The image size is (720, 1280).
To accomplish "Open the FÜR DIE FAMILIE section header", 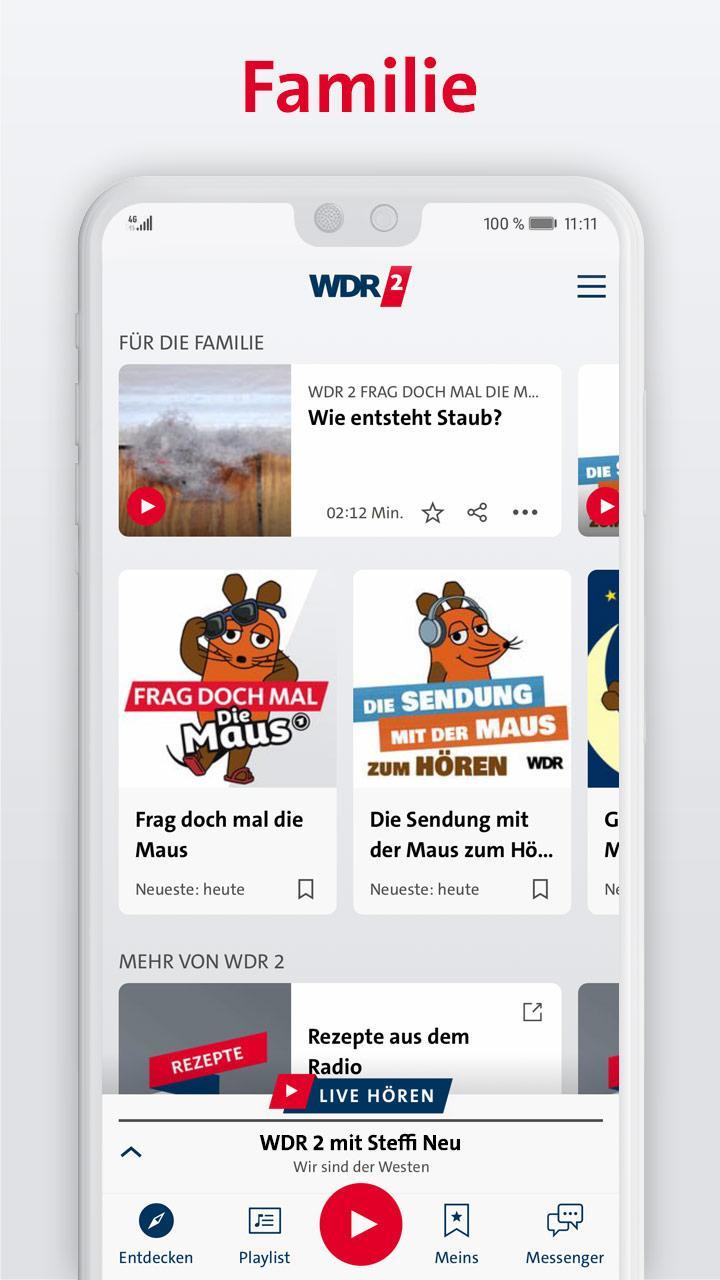I will [x=191, y=342].
